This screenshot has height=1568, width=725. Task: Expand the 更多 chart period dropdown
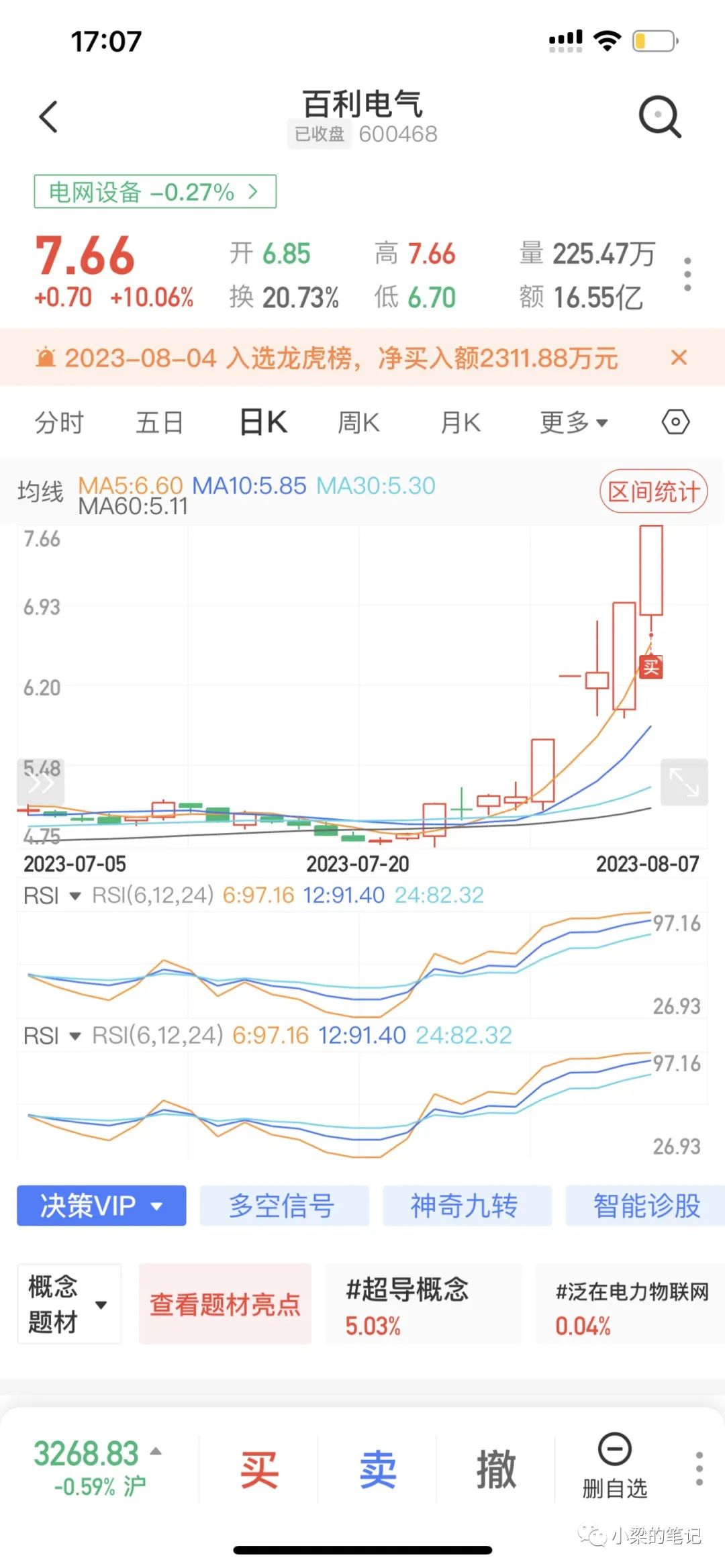coord(573,423)
